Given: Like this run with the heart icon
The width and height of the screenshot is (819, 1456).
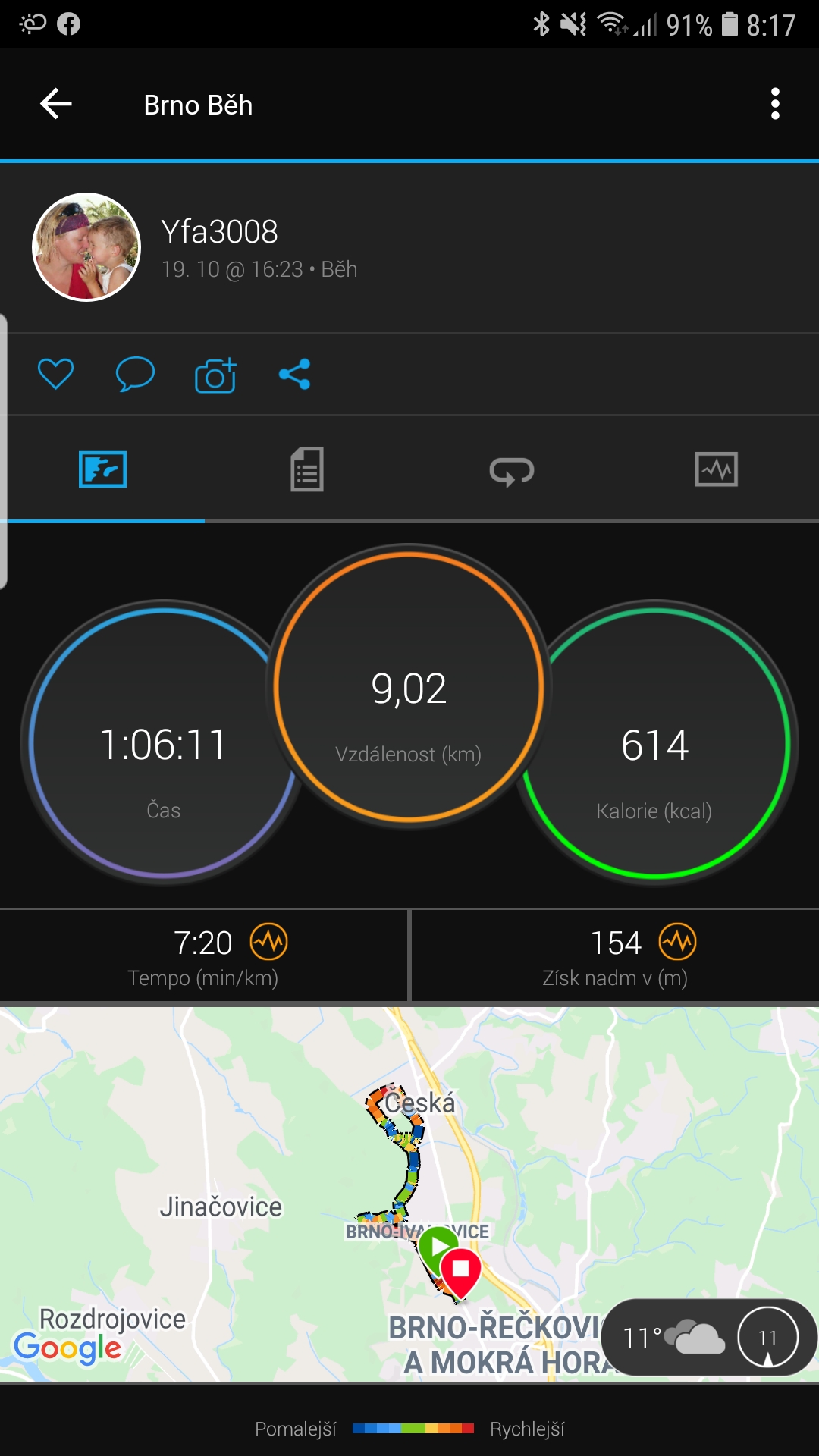Looking at the screenshot, I should [56, 374].
